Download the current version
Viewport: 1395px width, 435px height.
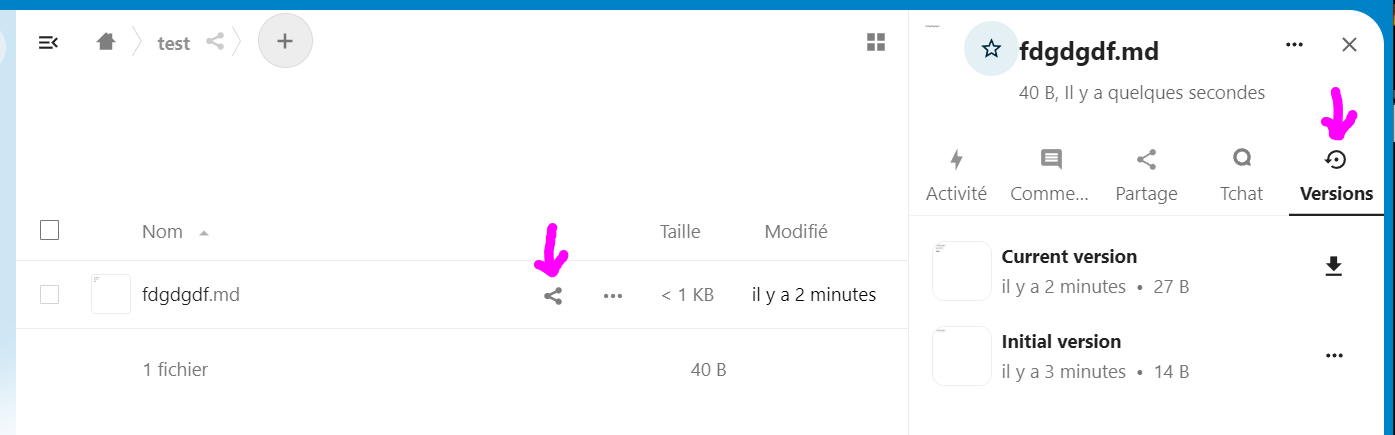click(1333, 266)
